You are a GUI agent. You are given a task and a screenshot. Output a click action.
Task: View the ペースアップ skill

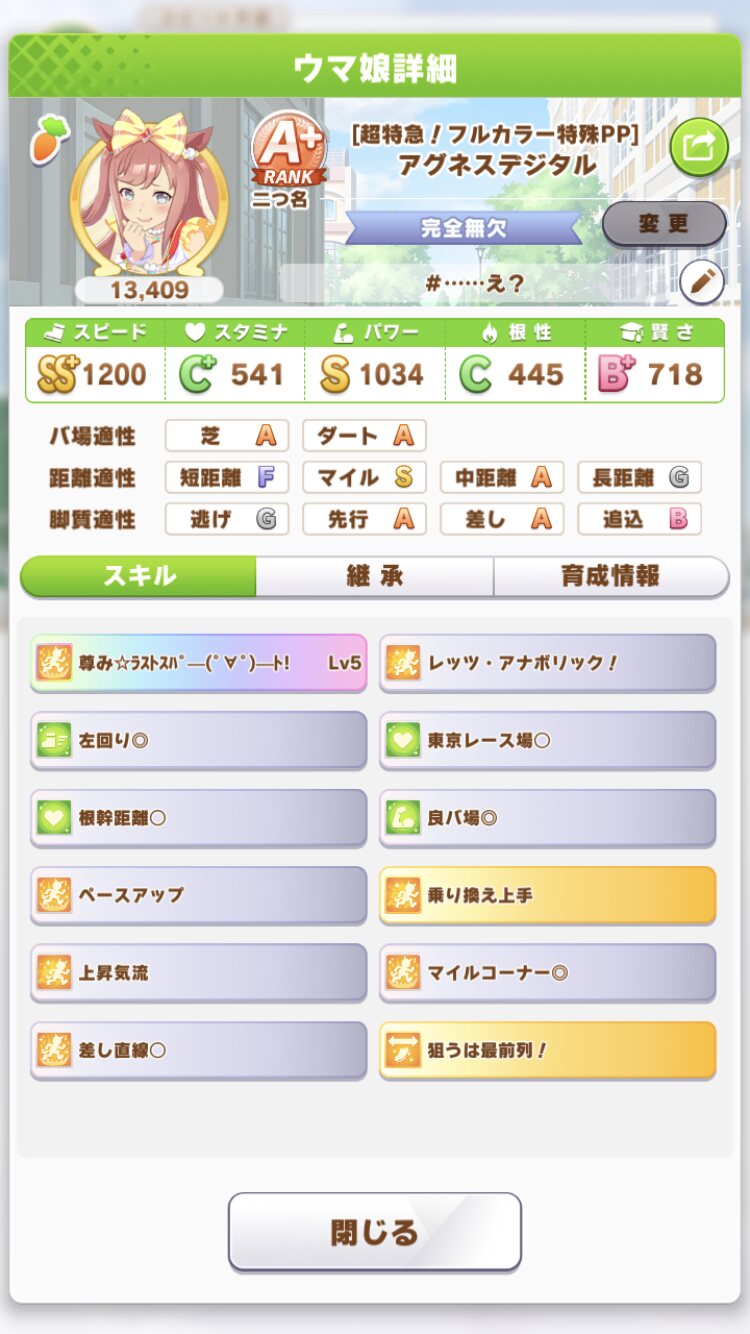[198, 895]
